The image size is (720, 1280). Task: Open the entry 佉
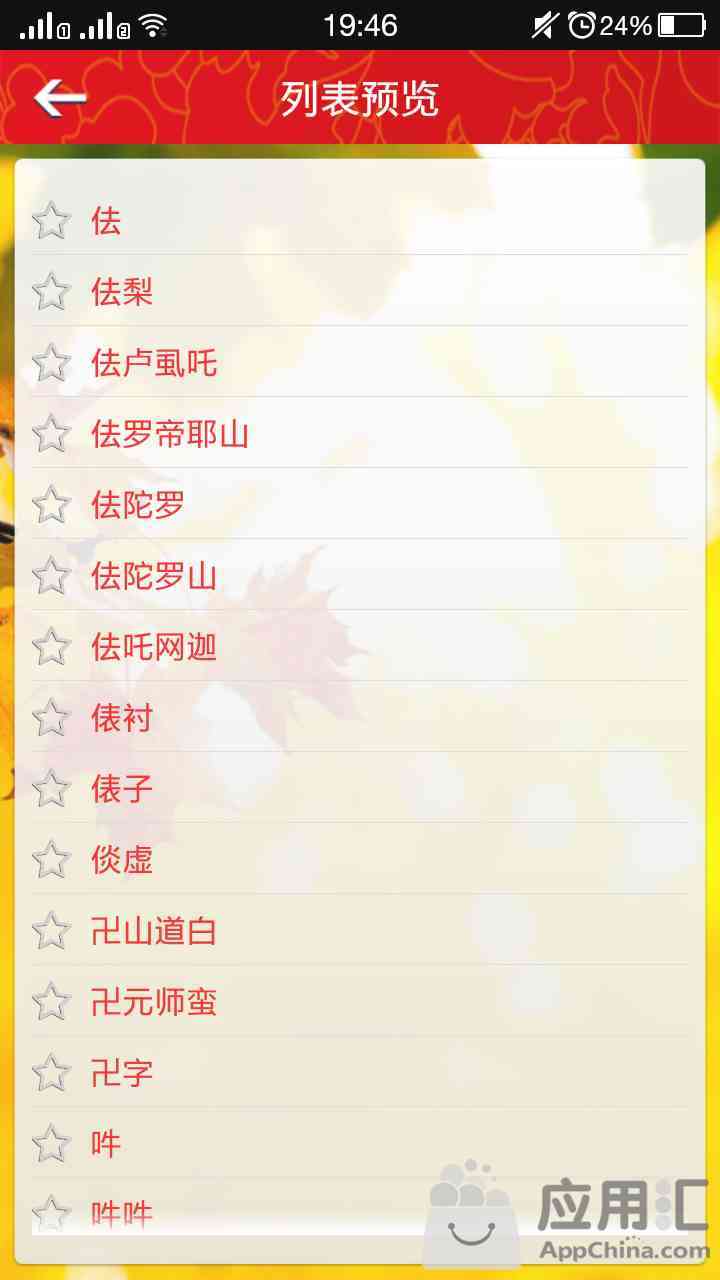pos(360,220)
